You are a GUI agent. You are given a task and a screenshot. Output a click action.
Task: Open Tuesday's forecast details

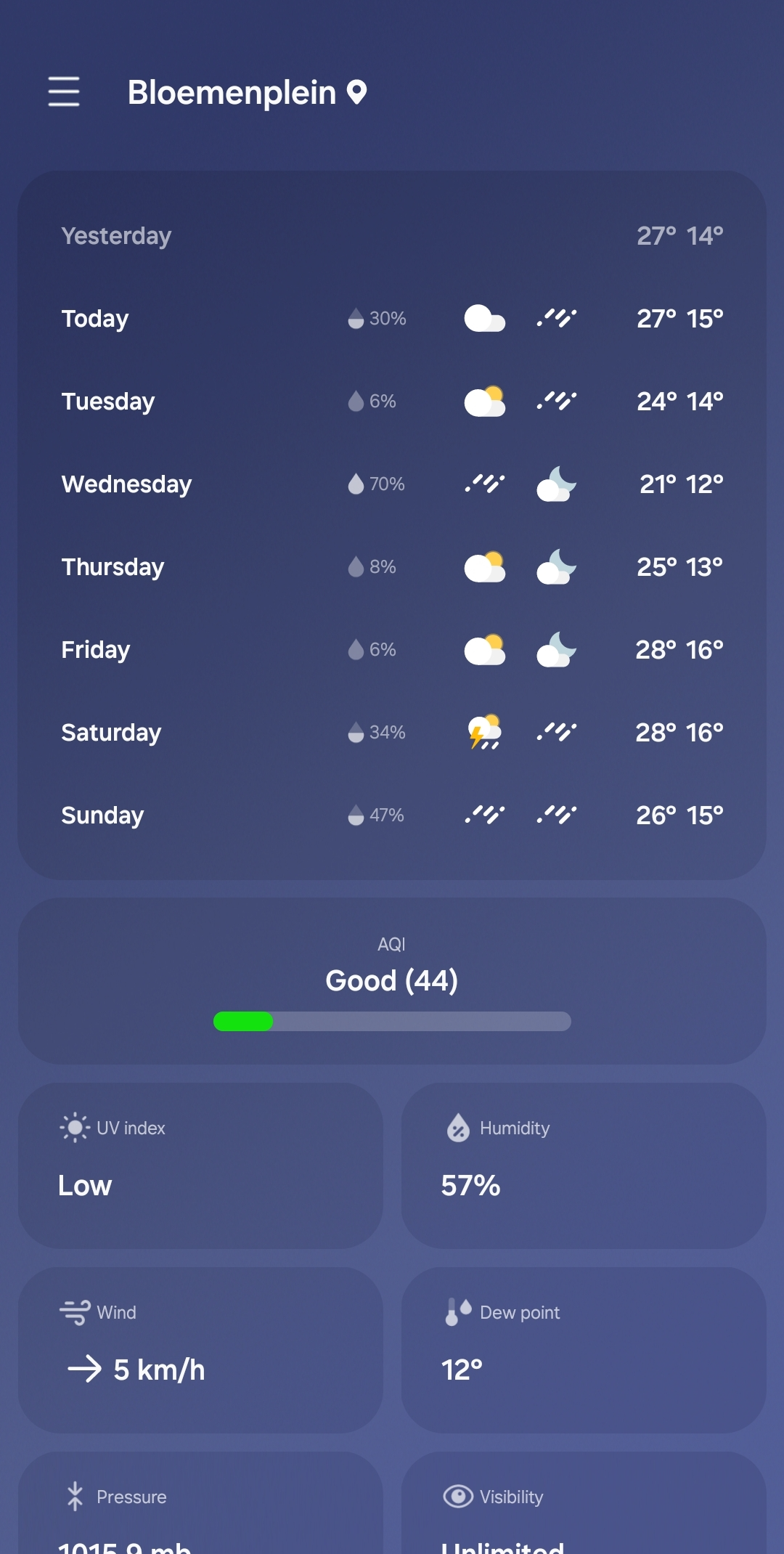coord(392,401)
